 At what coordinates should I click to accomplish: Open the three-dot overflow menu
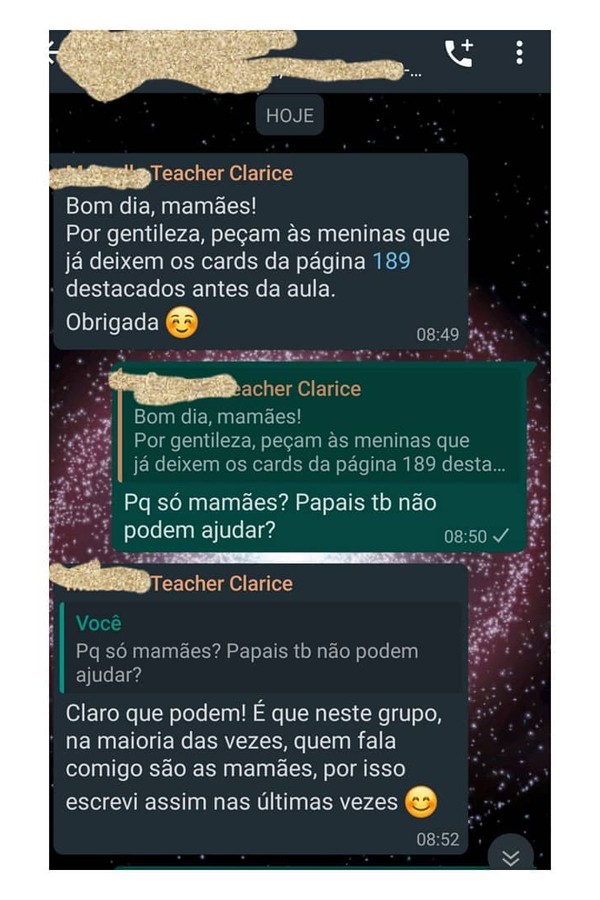(519, 53)
